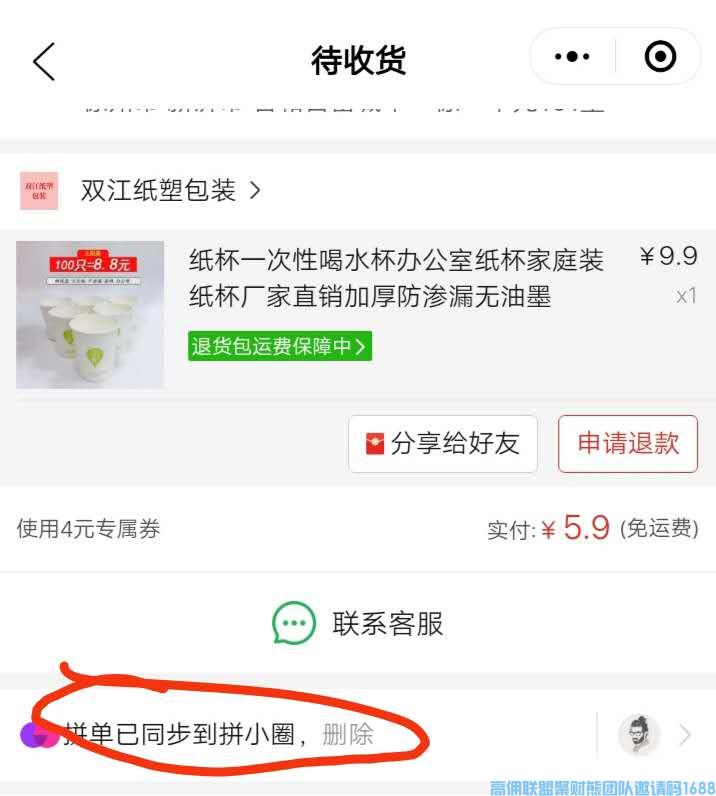Screen dimensions: 716x796
Task: Open the paper cup product details
Action: coord(395,278)
